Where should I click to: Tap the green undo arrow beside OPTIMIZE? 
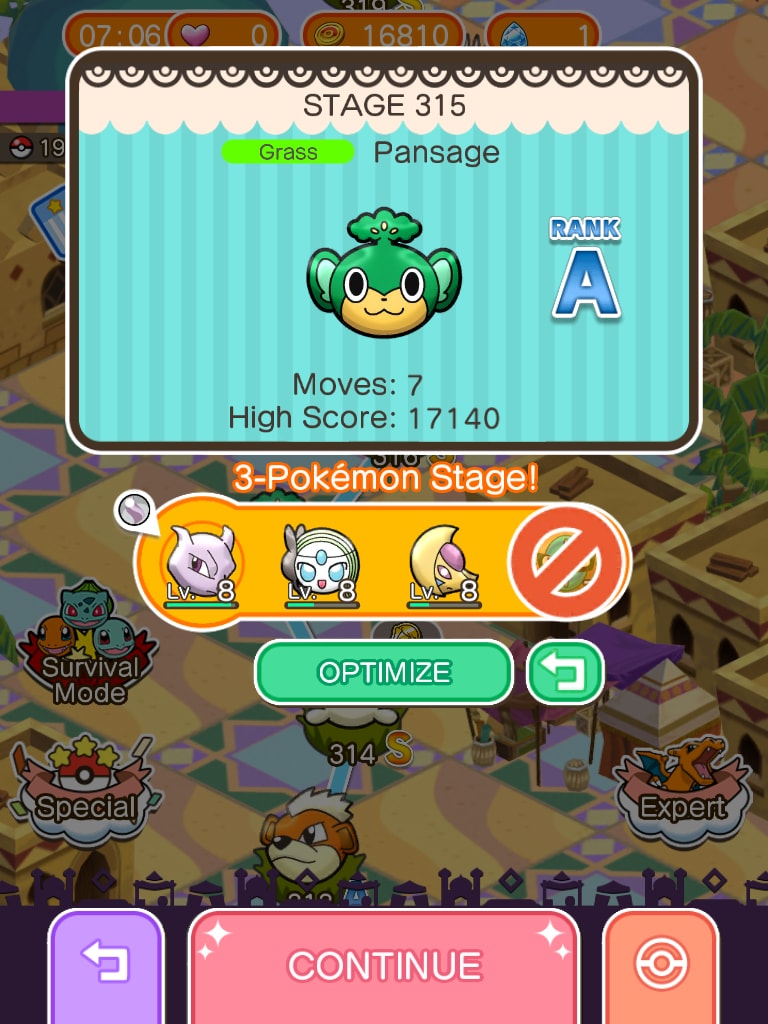click(565, 672)
